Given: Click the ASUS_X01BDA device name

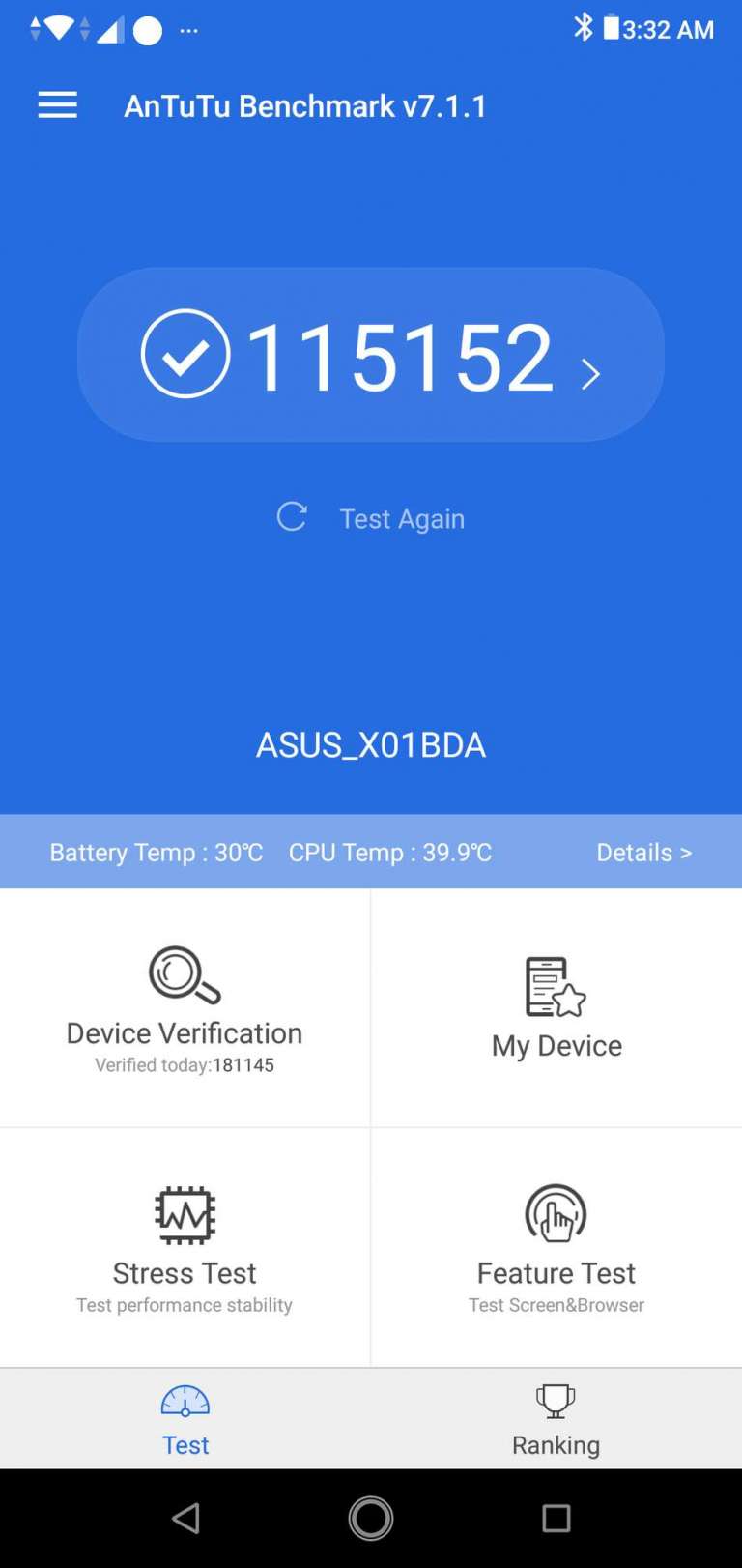Looking at the screenshot, I should [x=371, y=744].
